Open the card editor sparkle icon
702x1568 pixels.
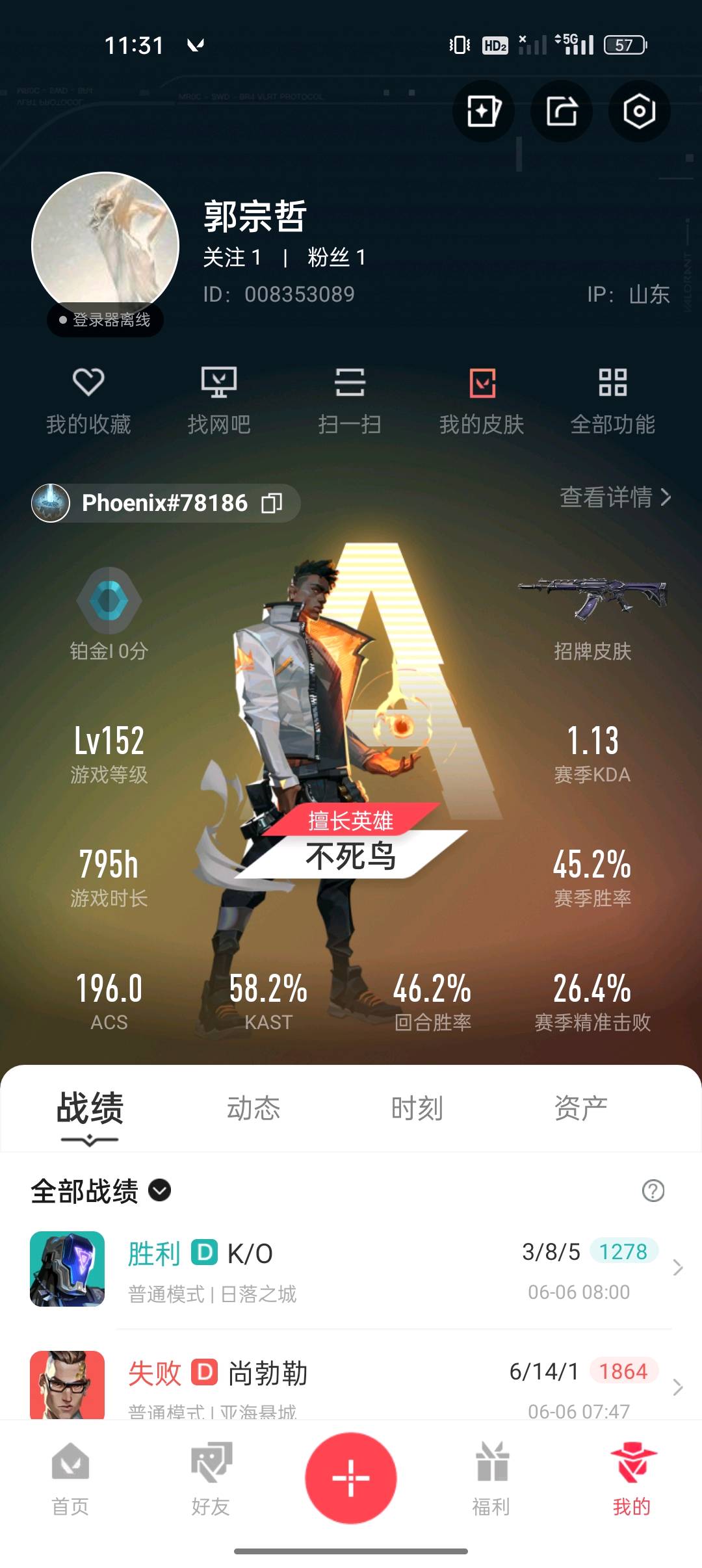pos(484,111)
